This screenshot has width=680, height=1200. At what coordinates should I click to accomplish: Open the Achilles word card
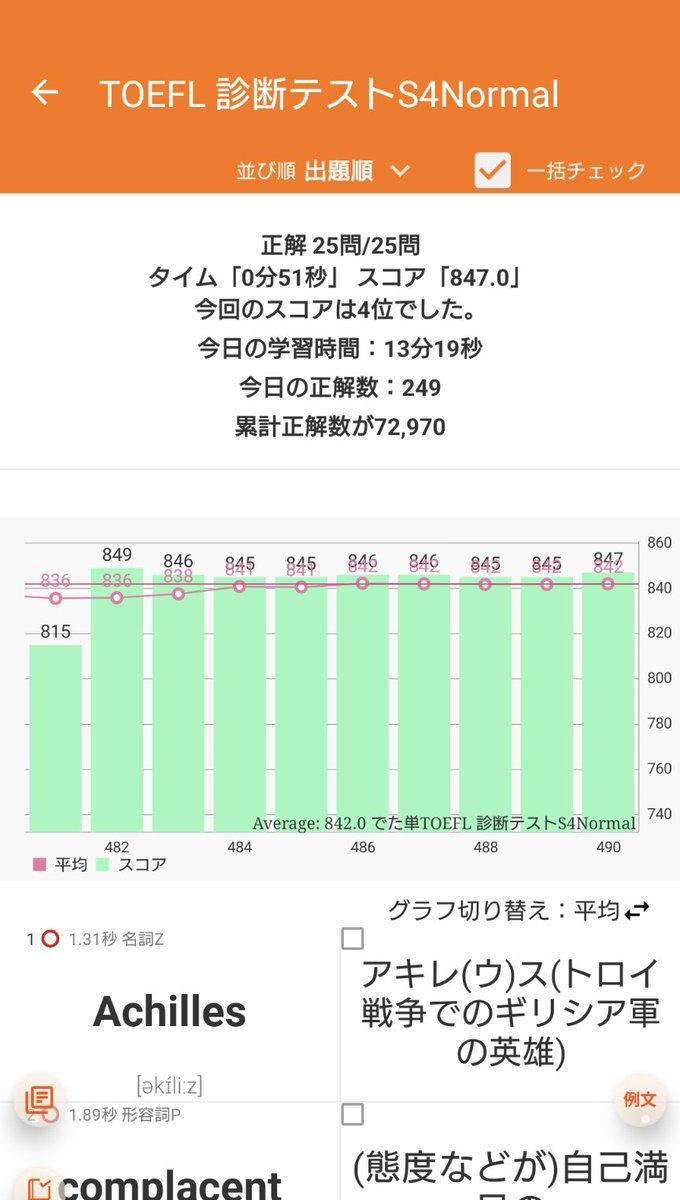click(170, 1012)
